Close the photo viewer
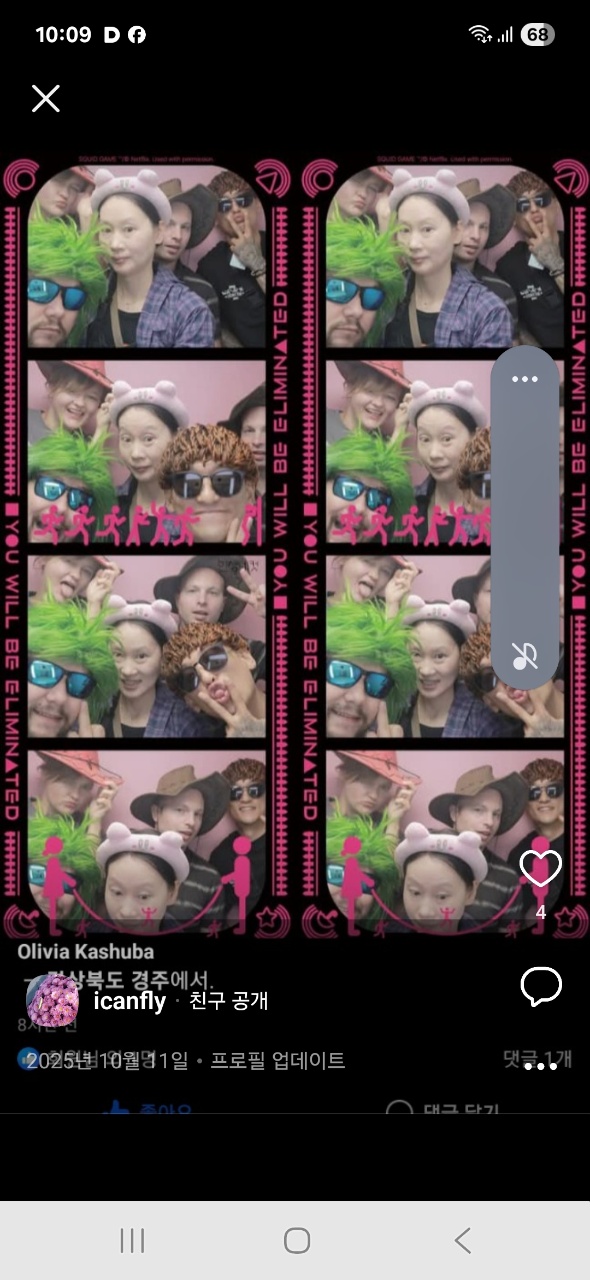Image resolution: width=590 pixels, height=1280 pixels. [46, 98]
